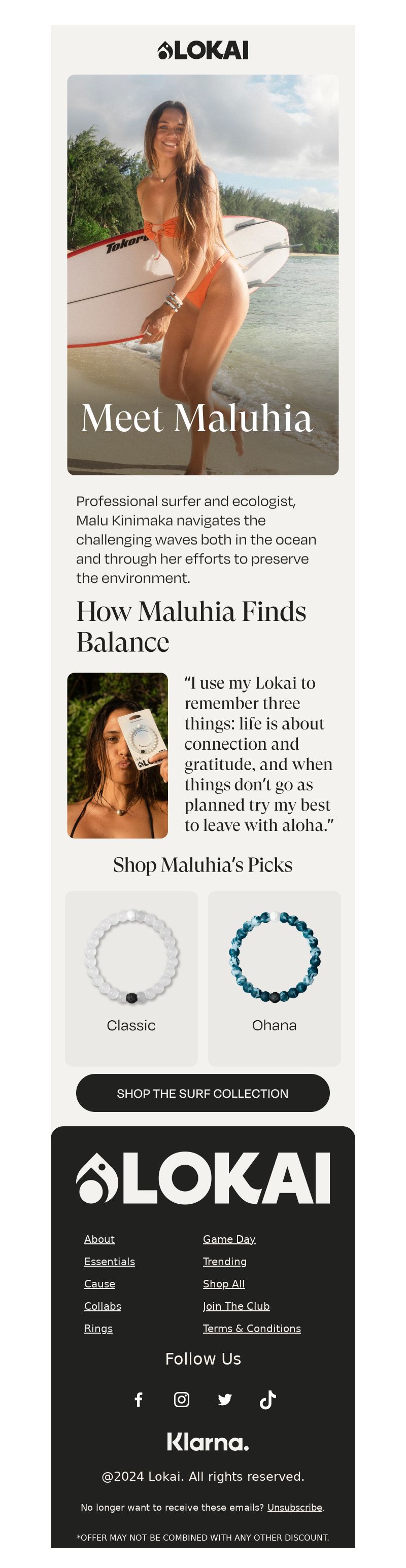Image resolution: width=406 pixels, height=1568 pixels.
Task: Tap the Unsubscribe link
Action: (295, 1507)
